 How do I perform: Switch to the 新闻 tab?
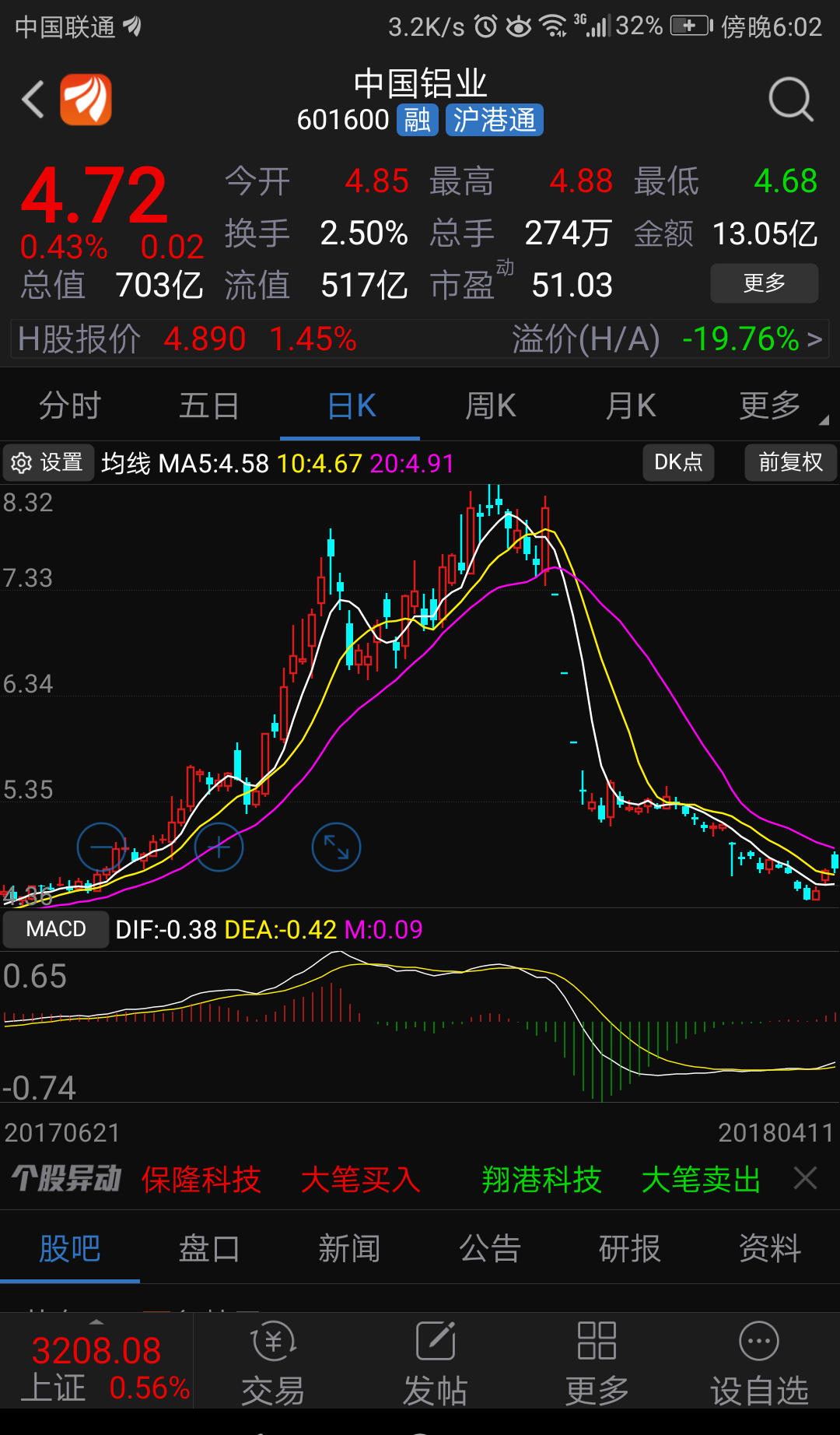(349, 1250)
